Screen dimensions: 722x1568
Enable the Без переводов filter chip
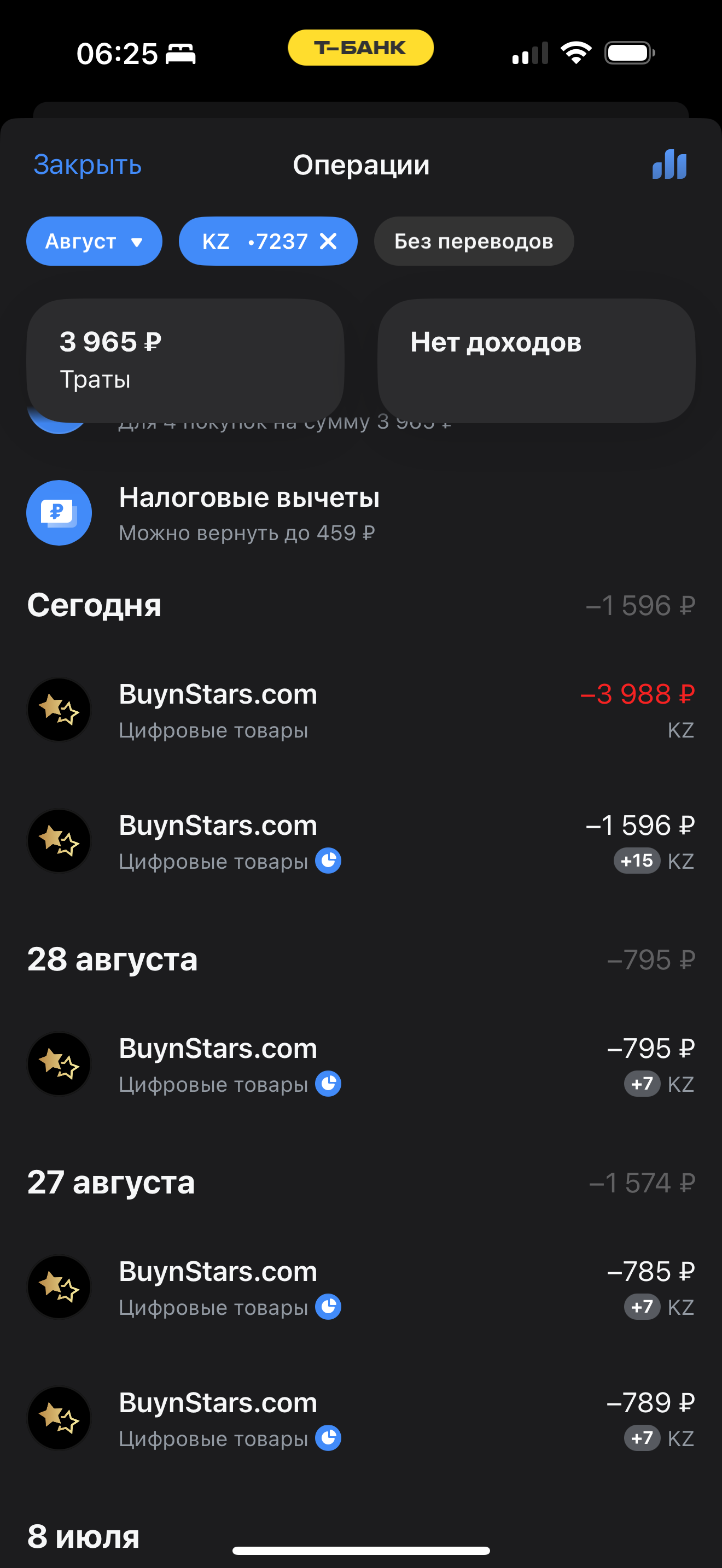473,241
